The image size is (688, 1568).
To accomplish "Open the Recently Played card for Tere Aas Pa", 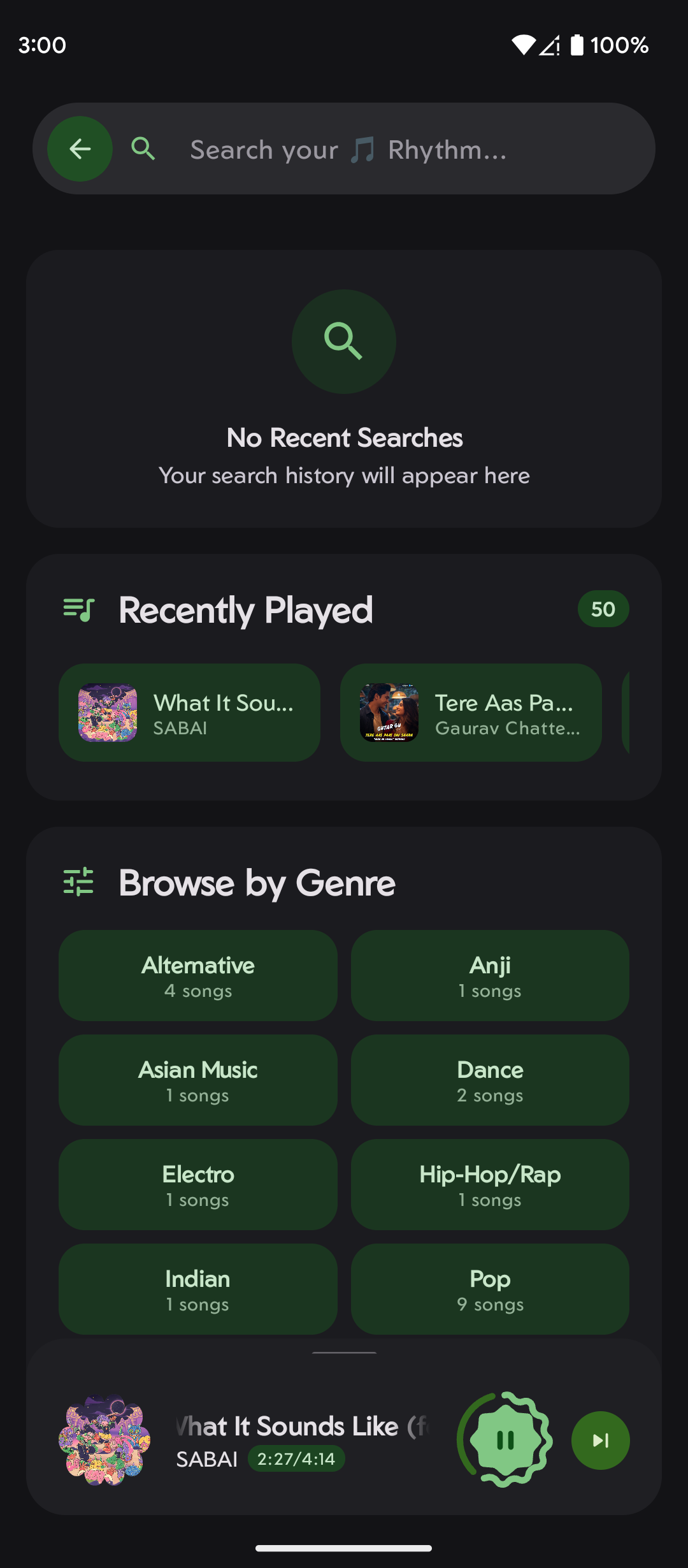I will point(471,713).
